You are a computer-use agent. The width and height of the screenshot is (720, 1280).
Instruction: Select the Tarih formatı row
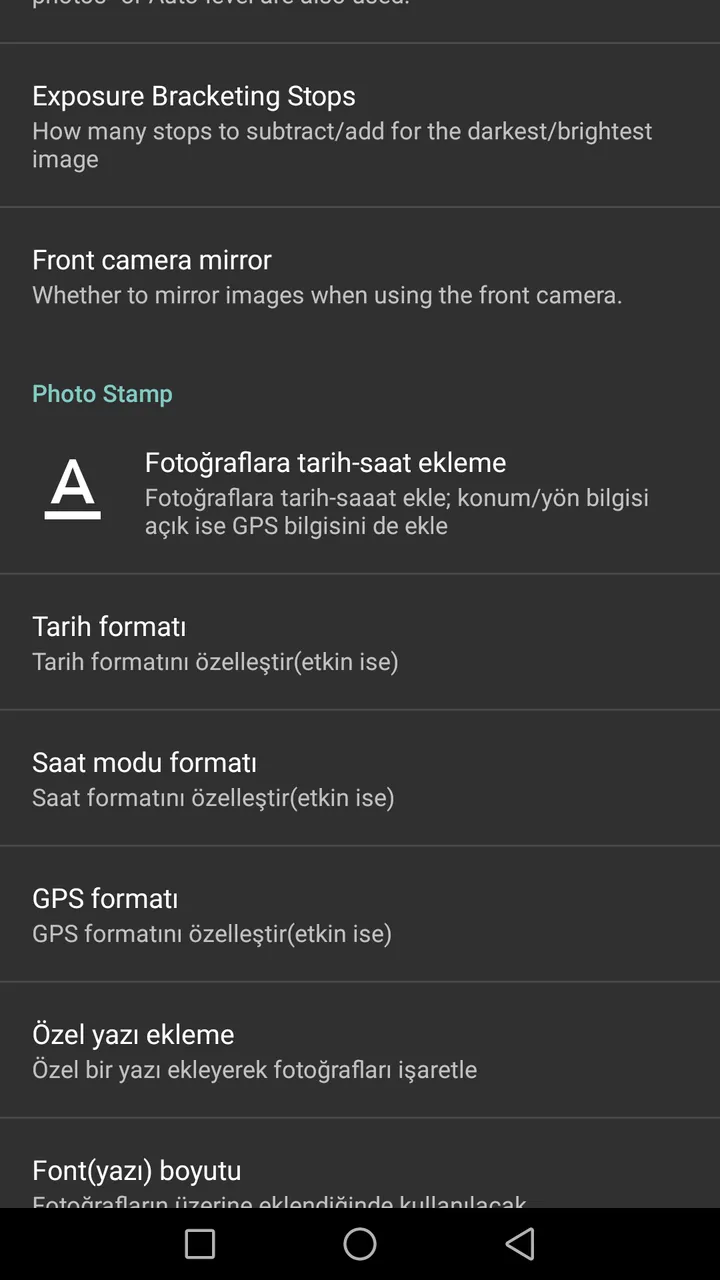(360, 642)
